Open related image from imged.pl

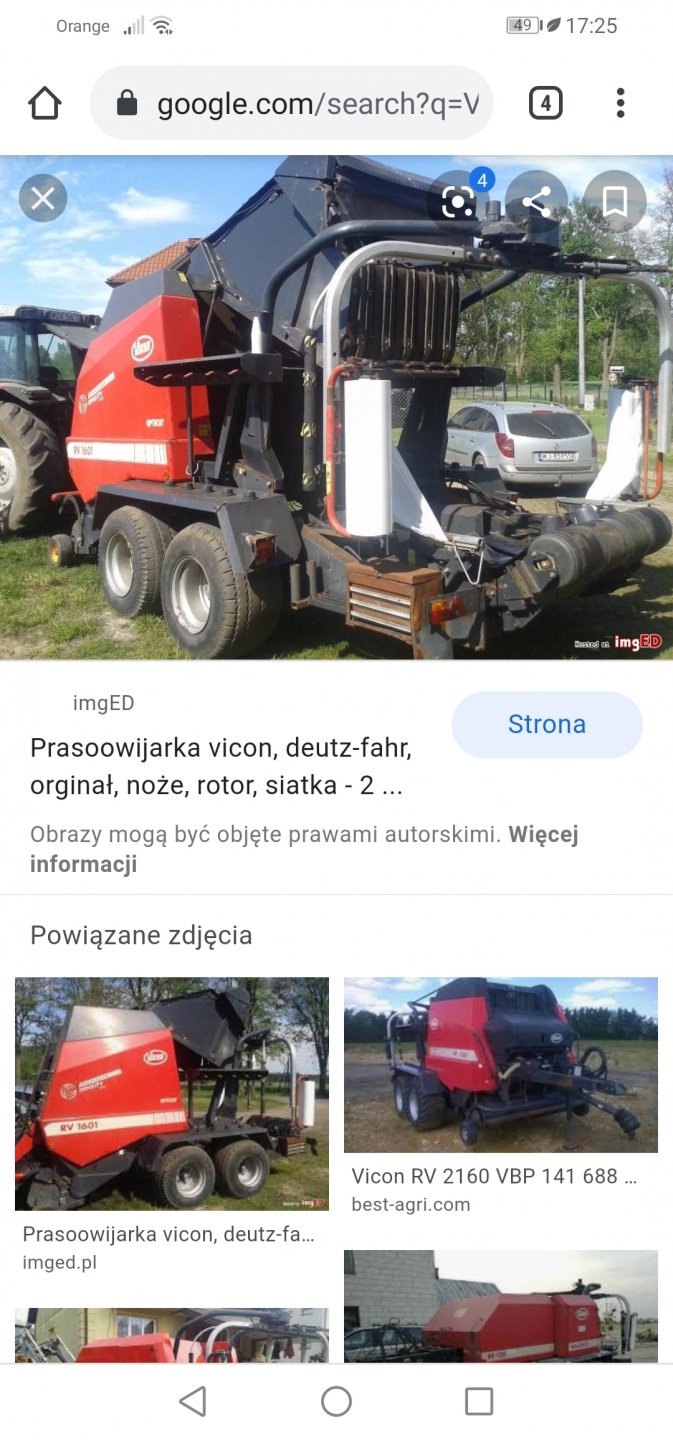[171, 1093]
